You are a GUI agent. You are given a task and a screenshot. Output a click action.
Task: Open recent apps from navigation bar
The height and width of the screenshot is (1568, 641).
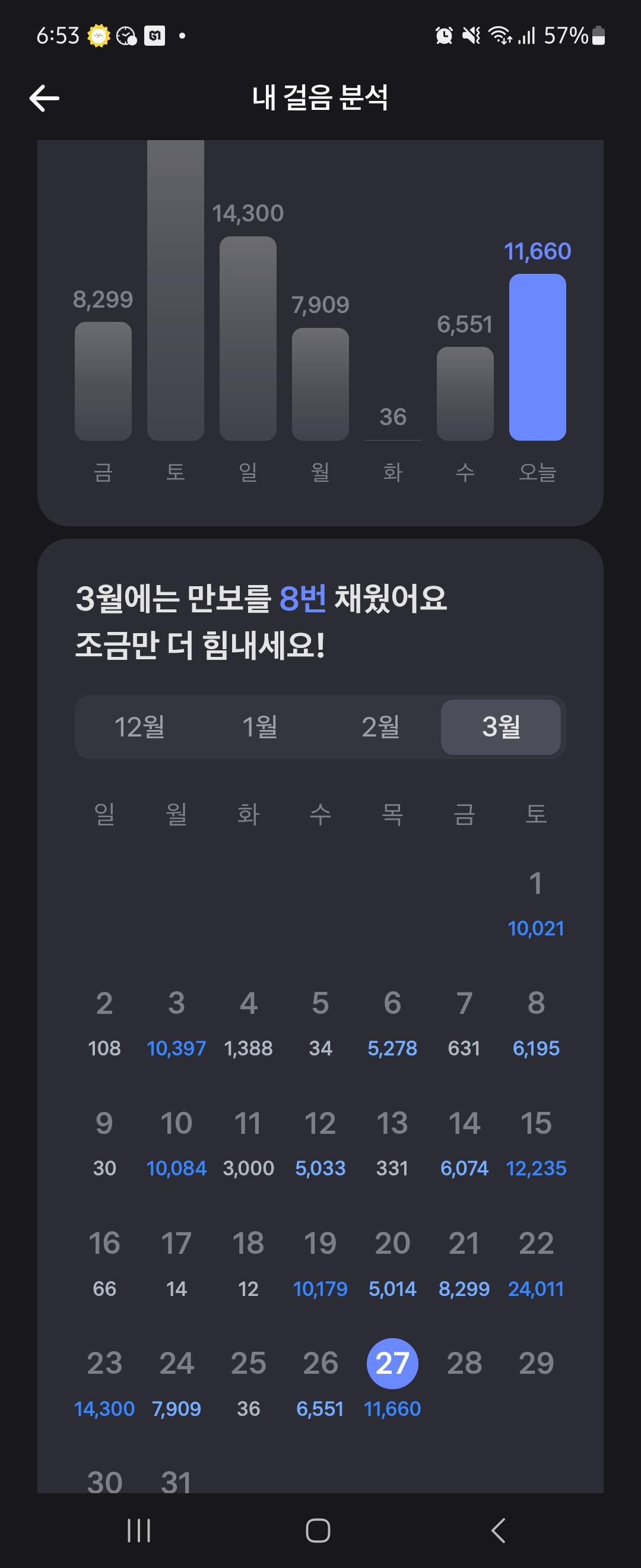point(139,1530)
